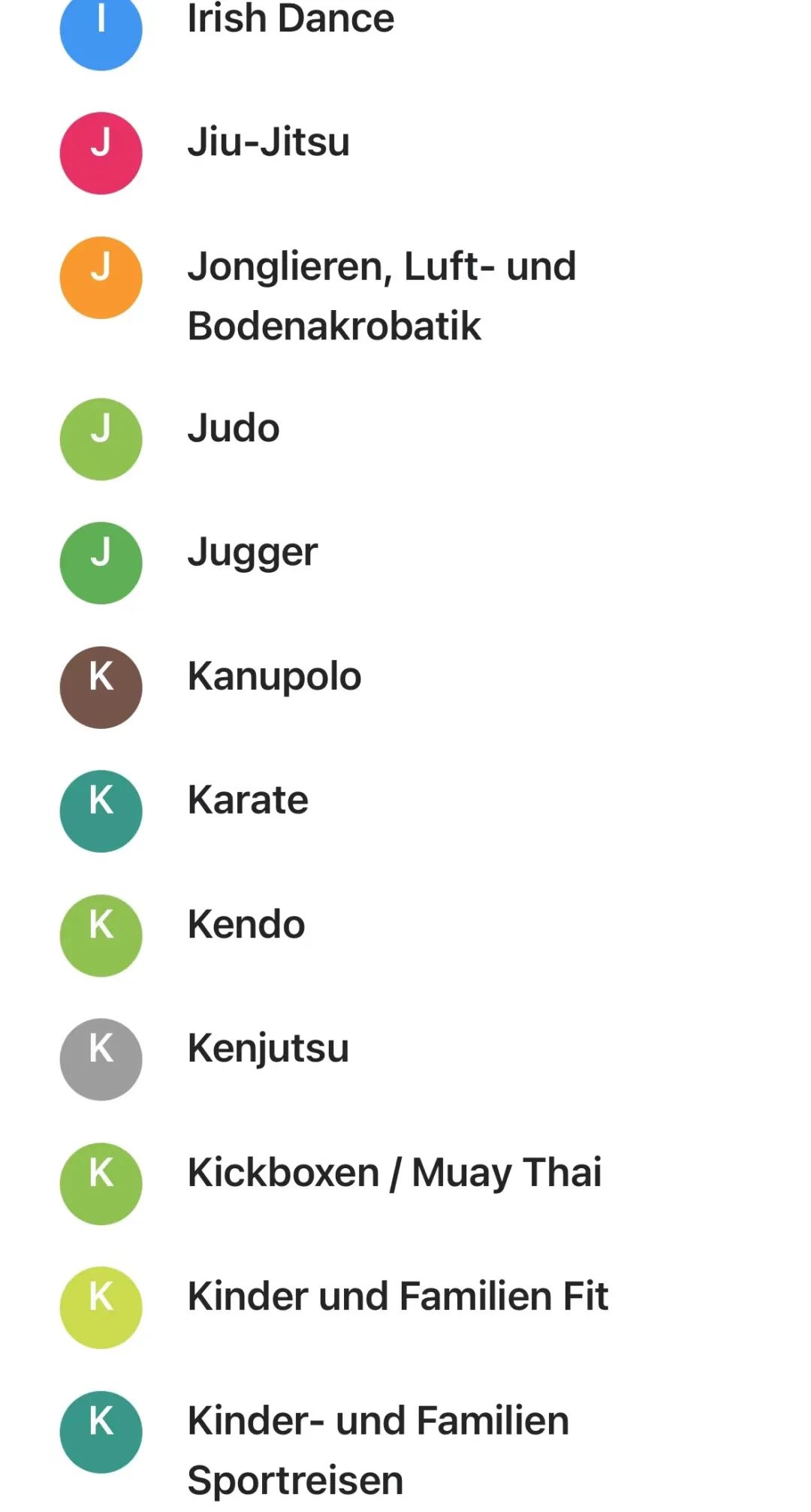
Task: Open the Irish Dance entry
Action: (x=291, y=20)
